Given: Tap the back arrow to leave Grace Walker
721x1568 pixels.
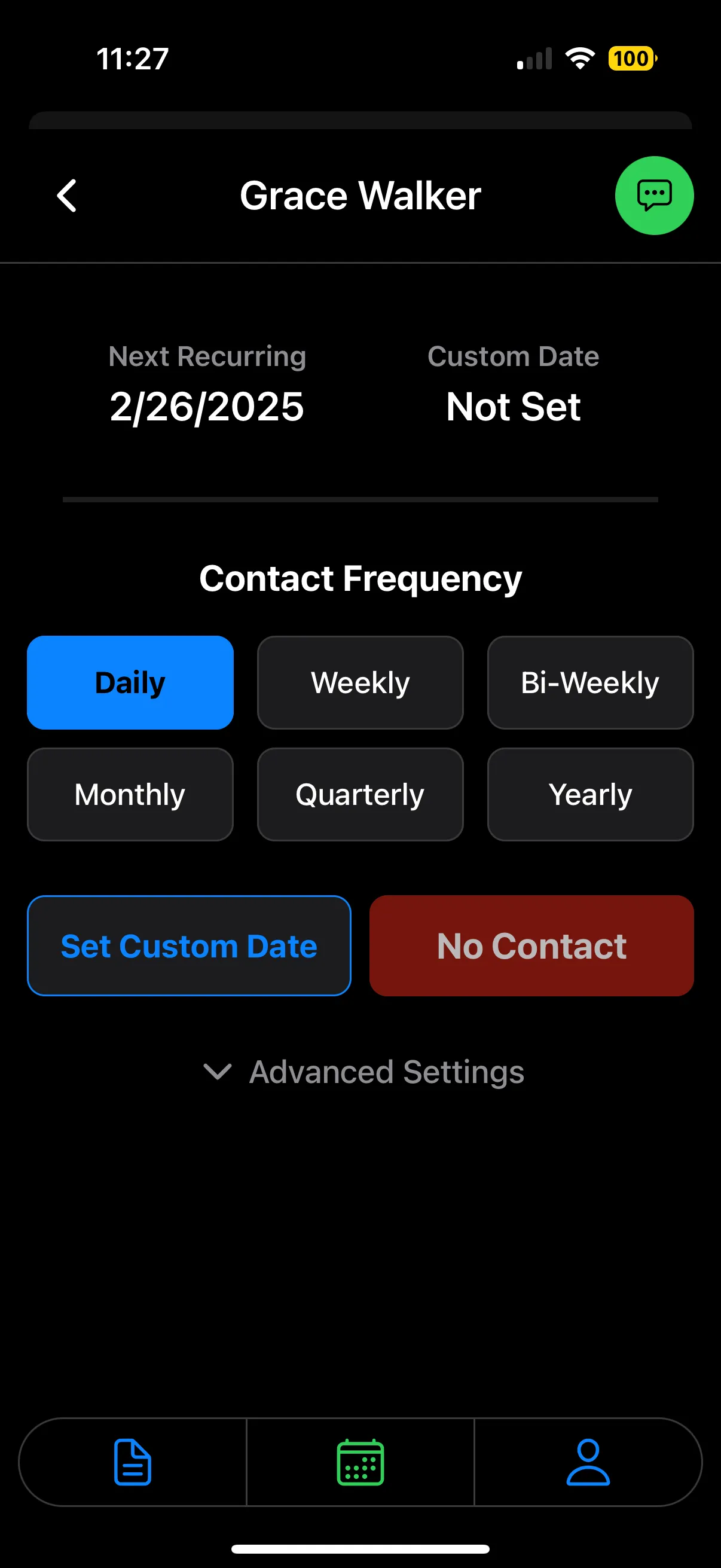Looking at the screenshot, I should click(67, 196).
